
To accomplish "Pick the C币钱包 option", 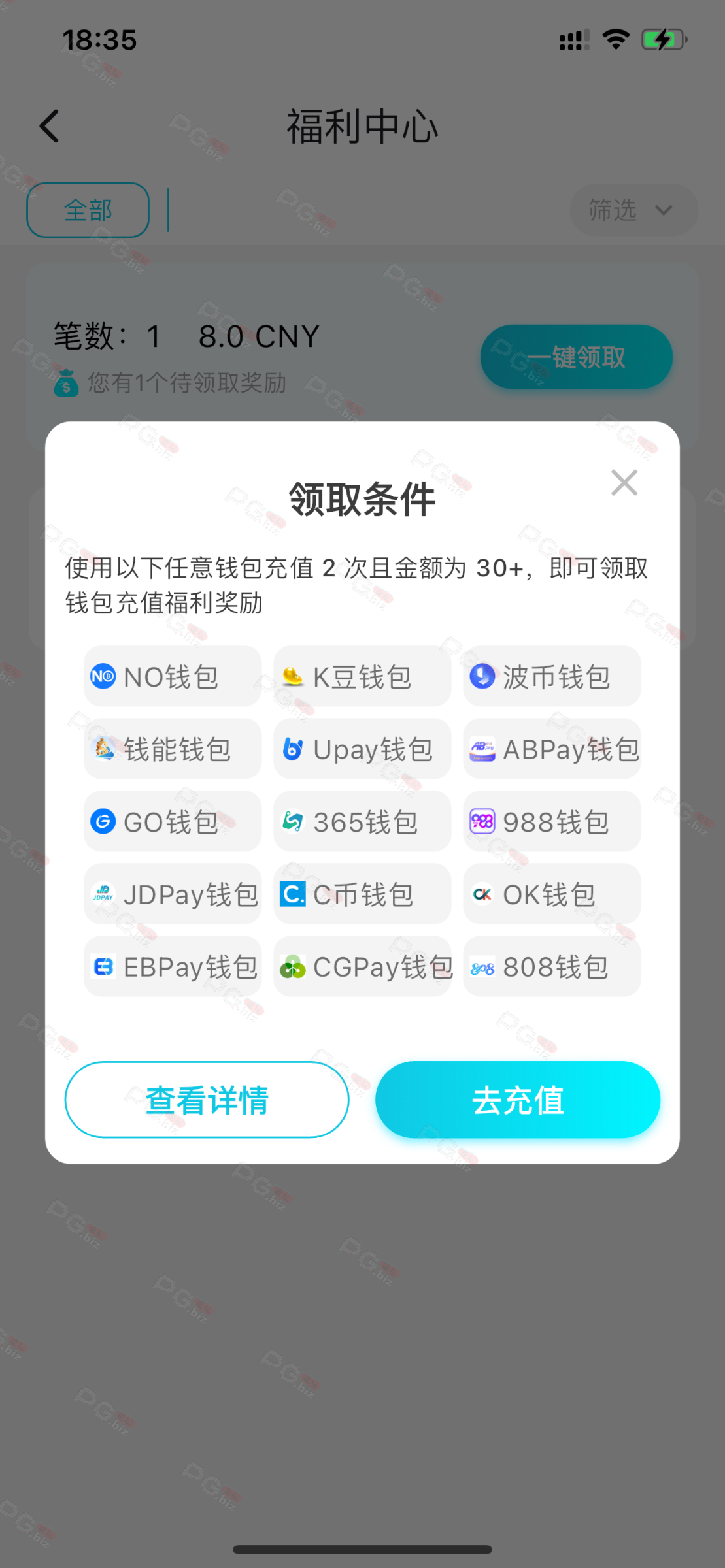I will point(362,894).
